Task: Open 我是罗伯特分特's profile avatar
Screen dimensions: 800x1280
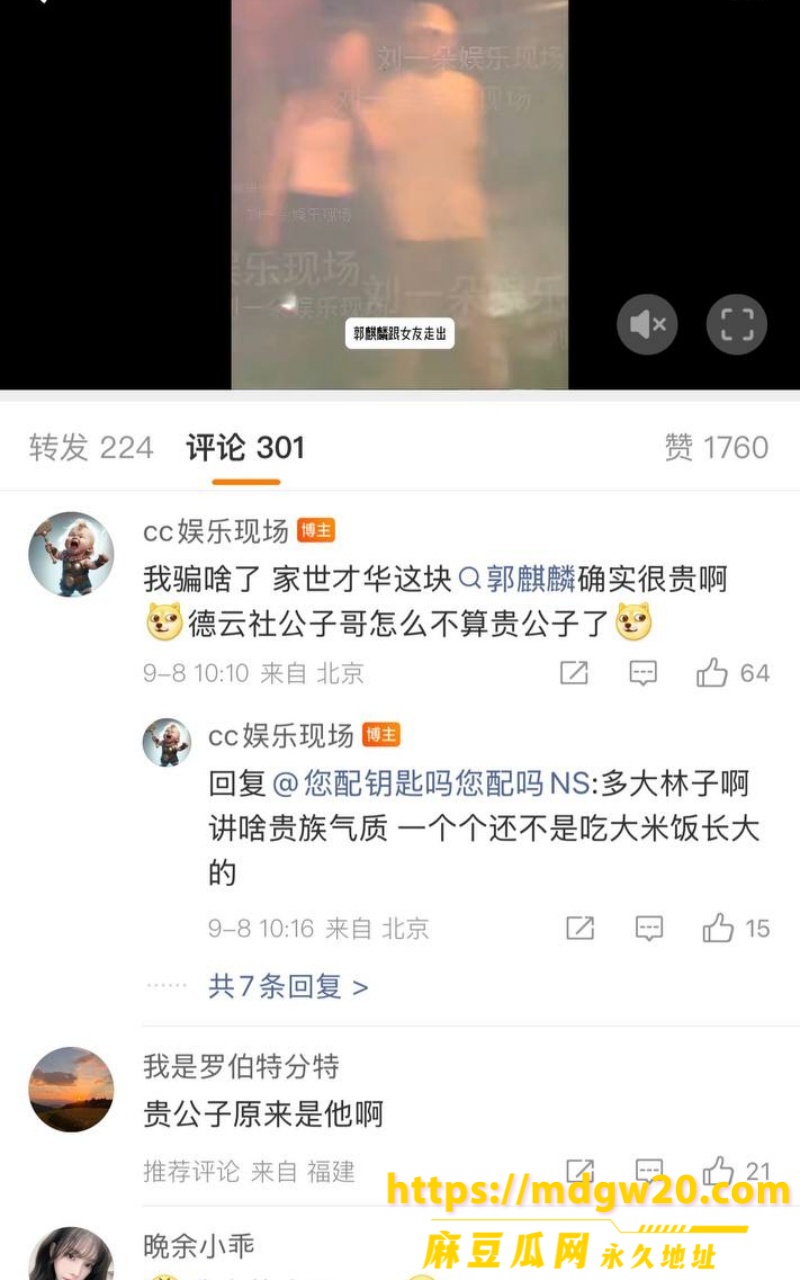Action: [71, 1089]
